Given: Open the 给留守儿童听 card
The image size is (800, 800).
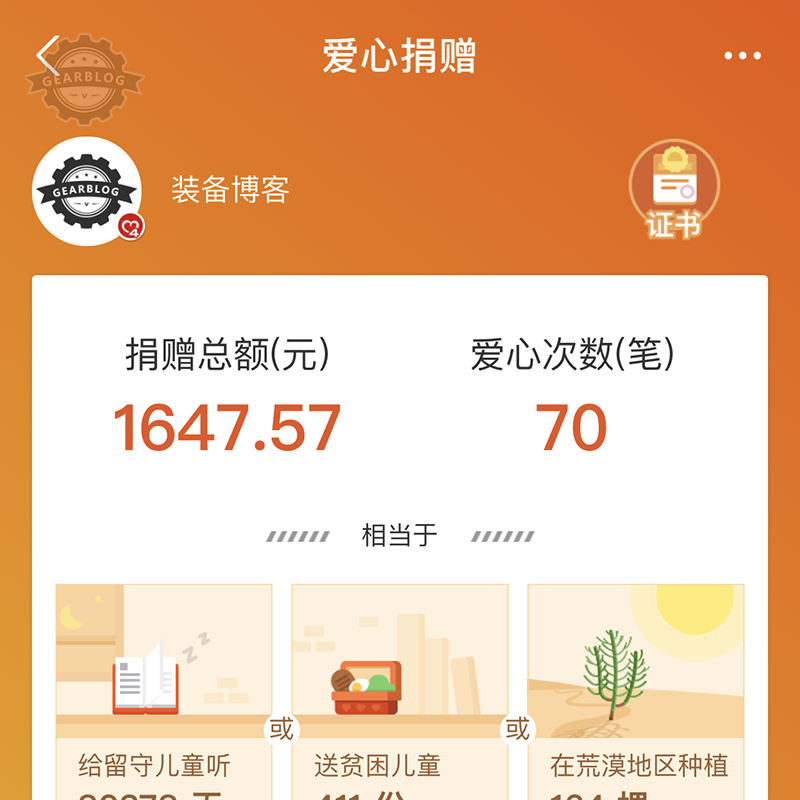Looking at the screenshot, I should (164, 690).
